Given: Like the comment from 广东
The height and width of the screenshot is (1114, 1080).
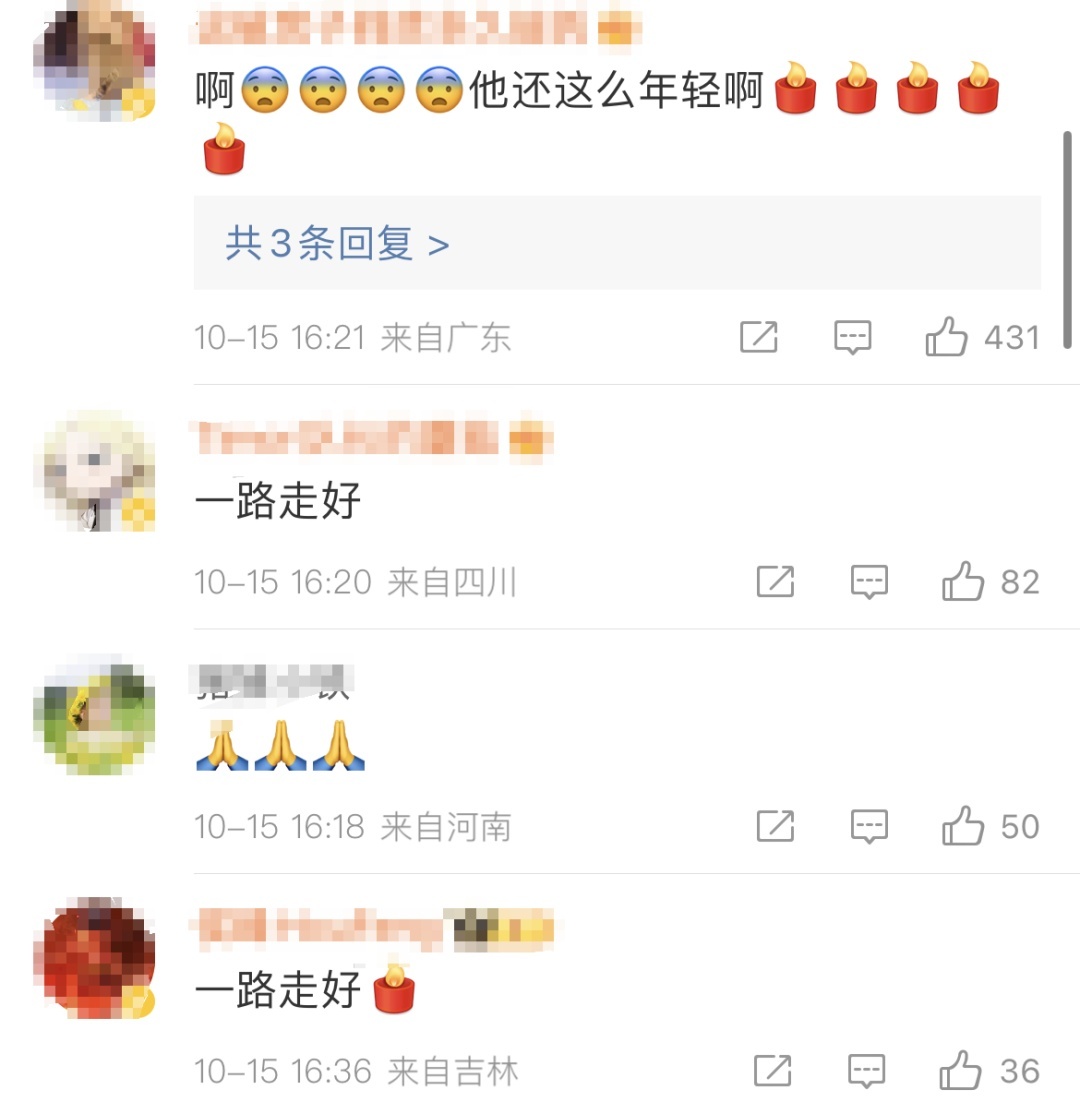Looking at the screenshot, I should pos(946,338).
